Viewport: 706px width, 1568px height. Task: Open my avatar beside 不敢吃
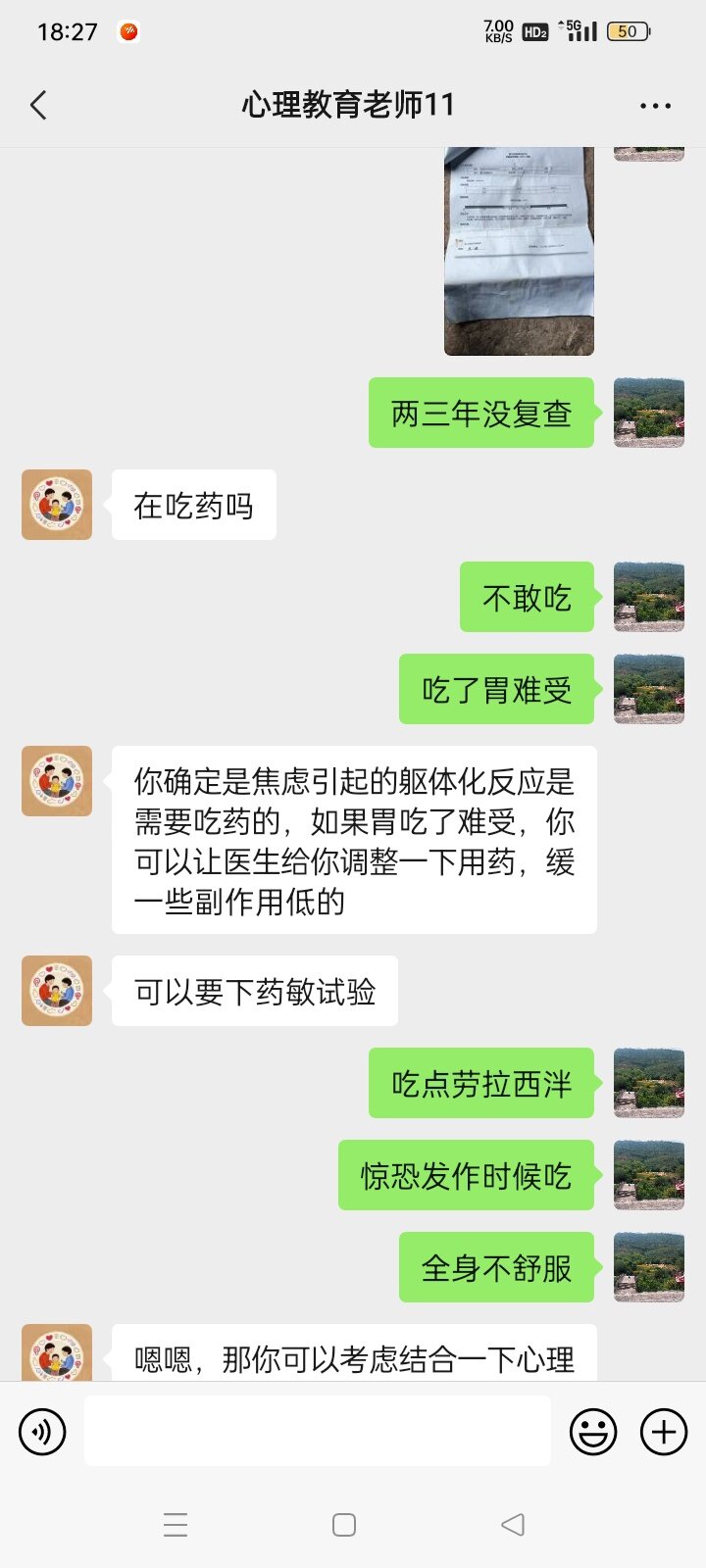pos(648,597)
